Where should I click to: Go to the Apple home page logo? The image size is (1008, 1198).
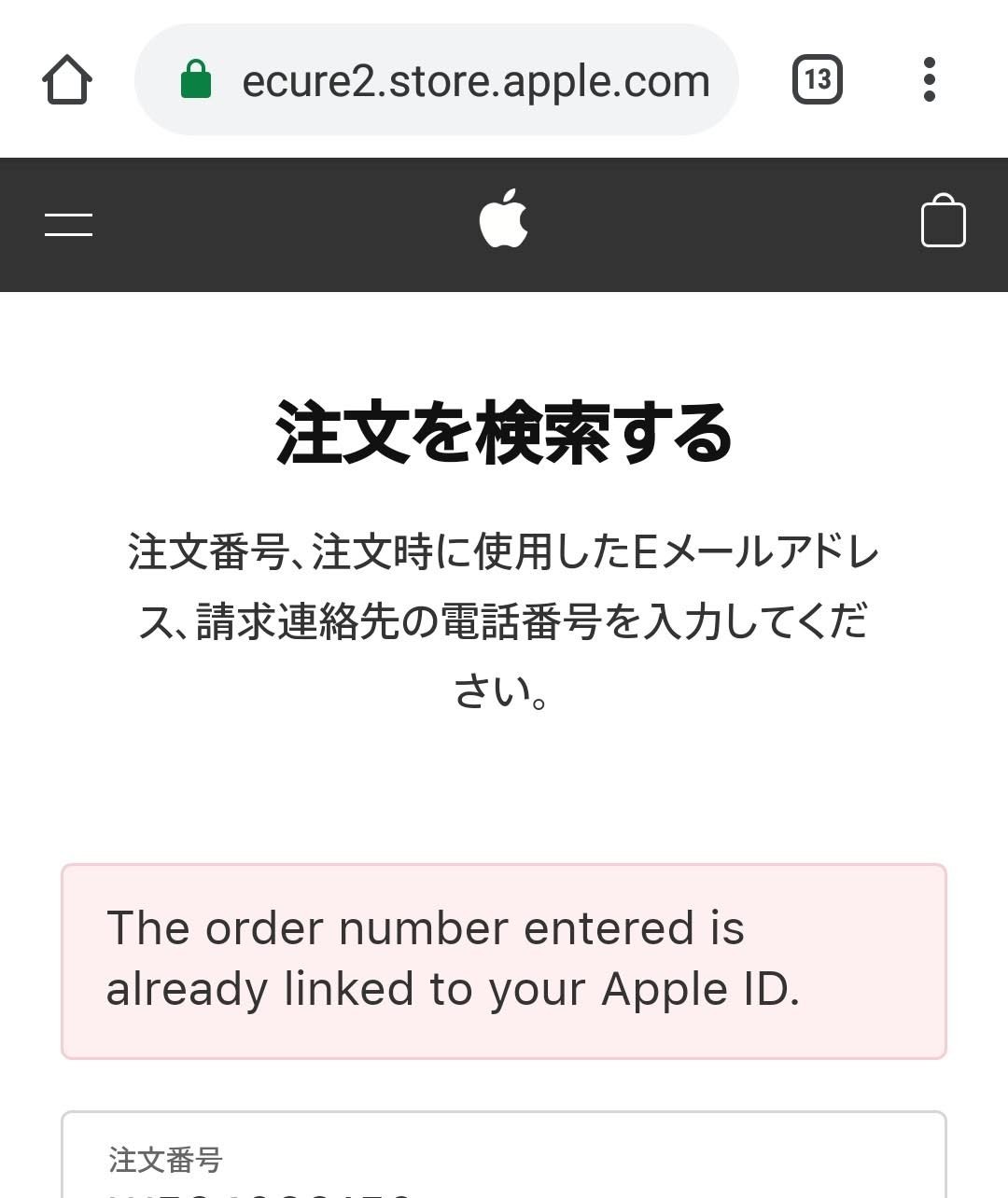[x=504, y=220]
